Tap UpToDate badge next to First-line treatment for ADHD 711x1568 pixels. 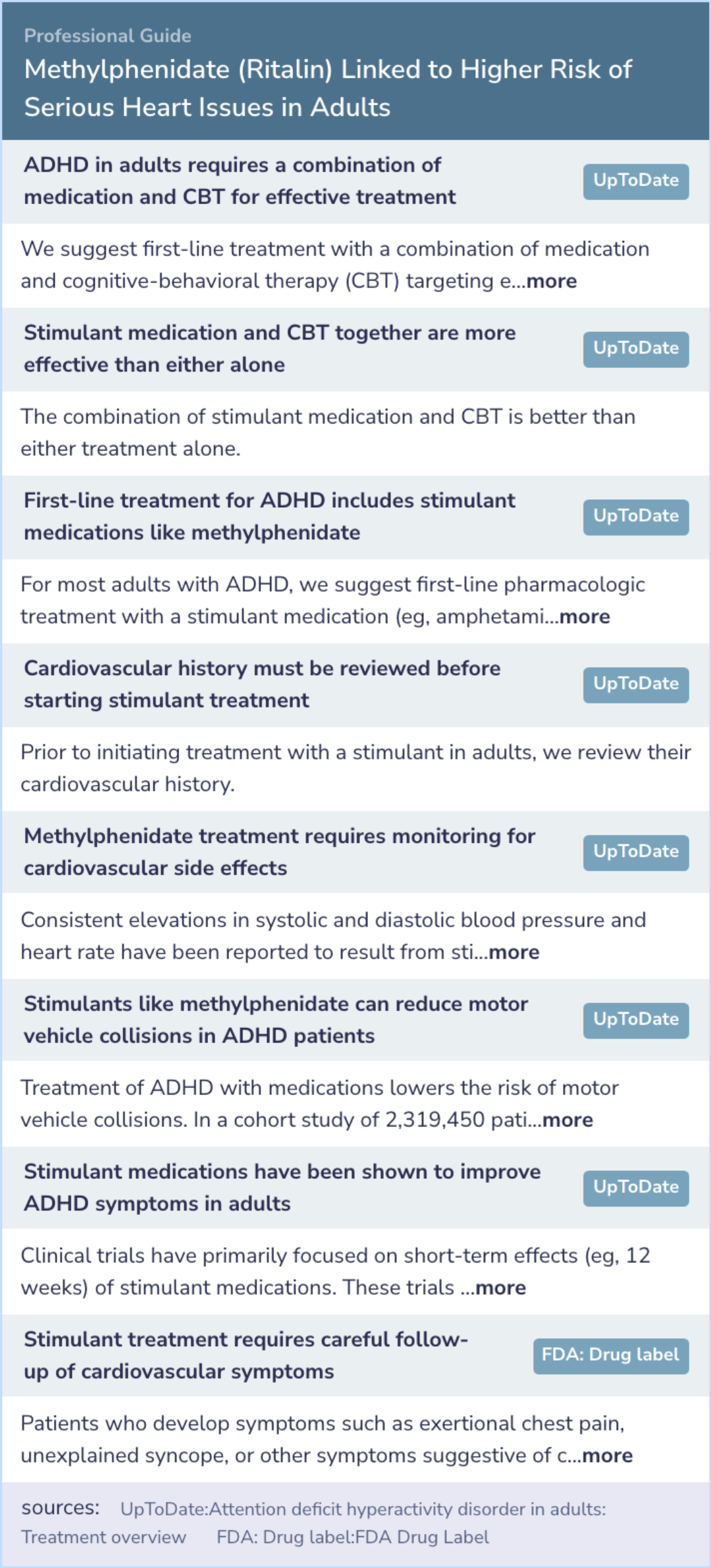pyautogui.click(x=635, y=517)
